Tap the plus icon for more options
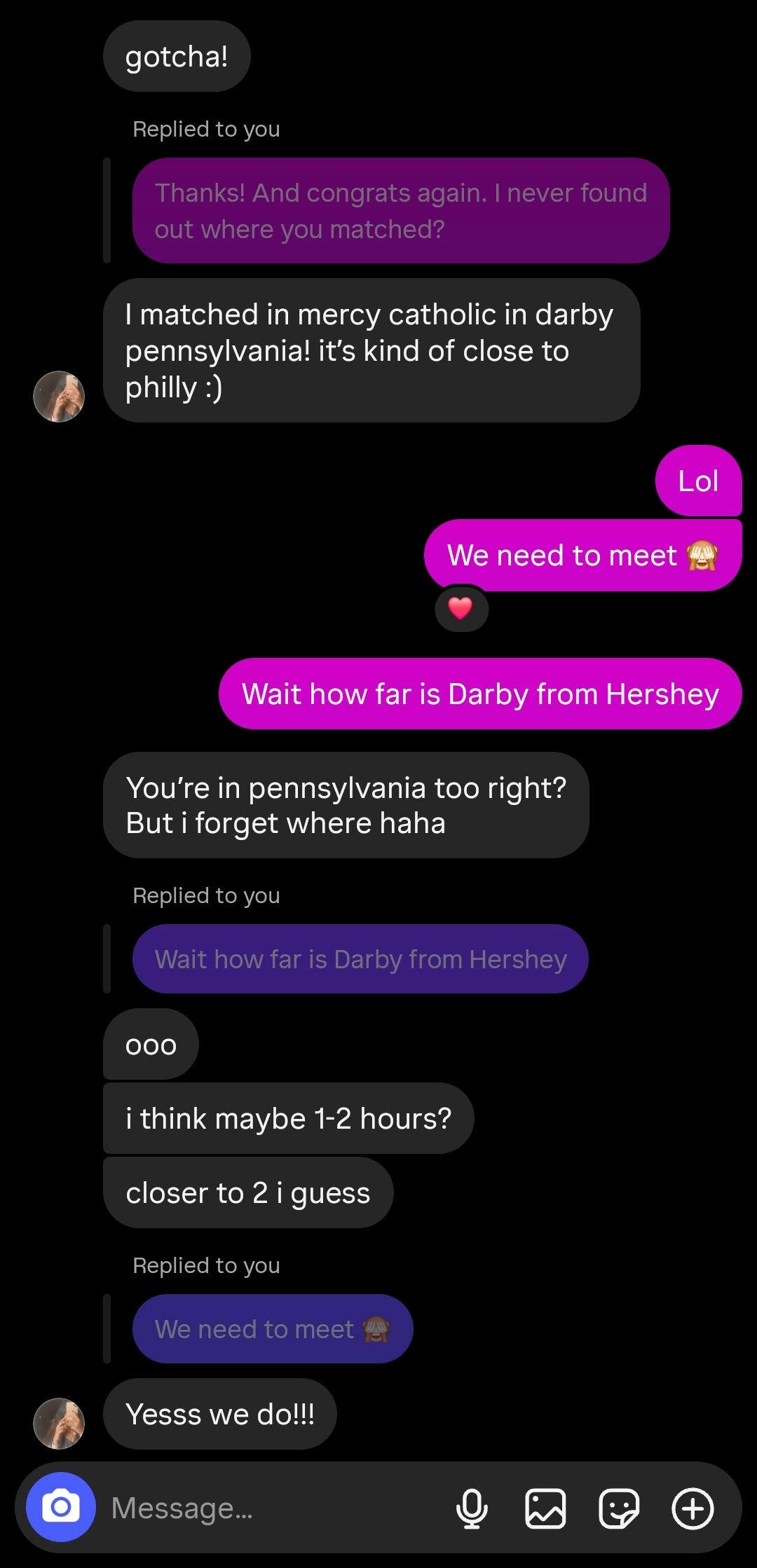 point(693,1508)
